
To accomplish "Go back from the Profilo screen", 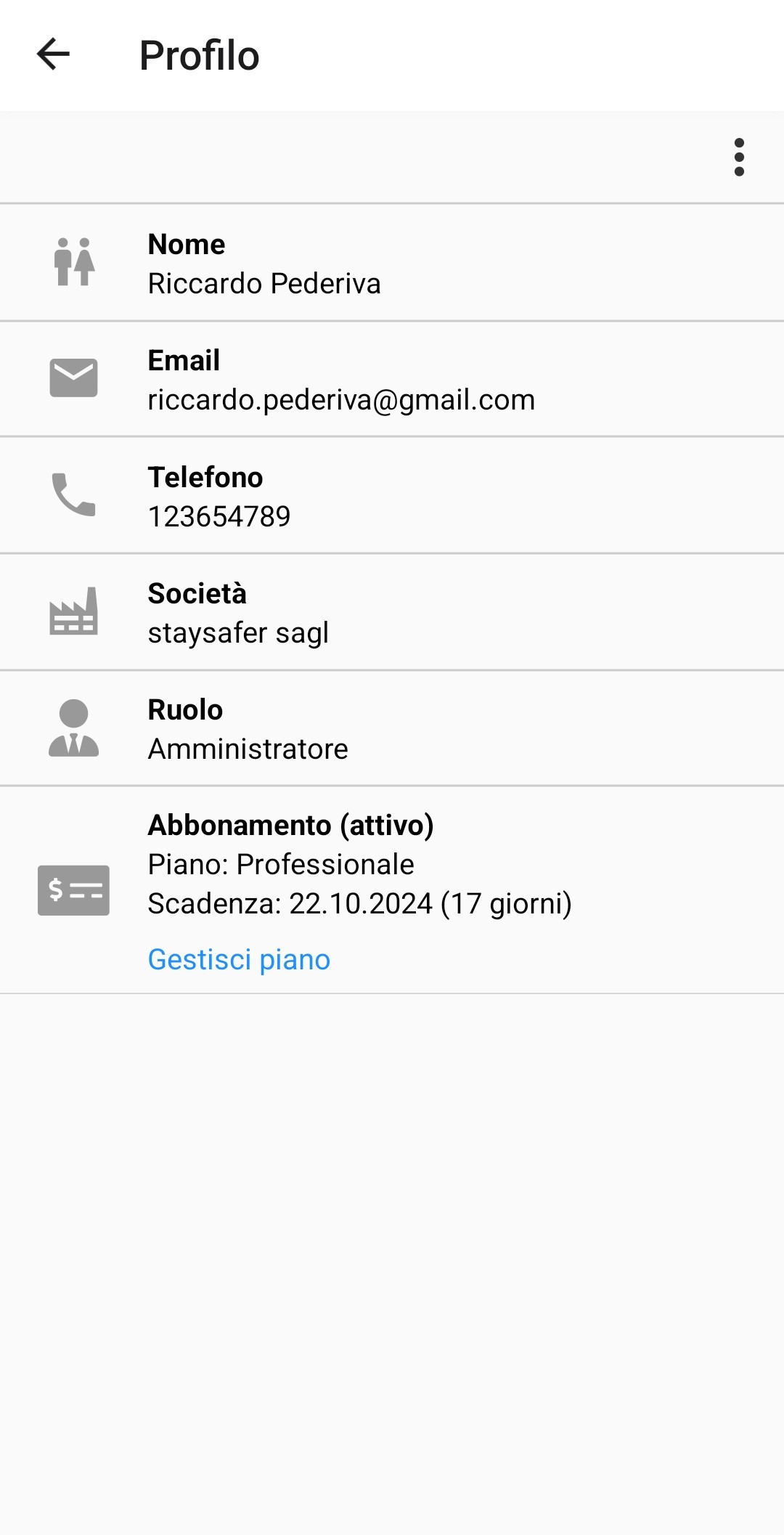I will coord(53,54).
